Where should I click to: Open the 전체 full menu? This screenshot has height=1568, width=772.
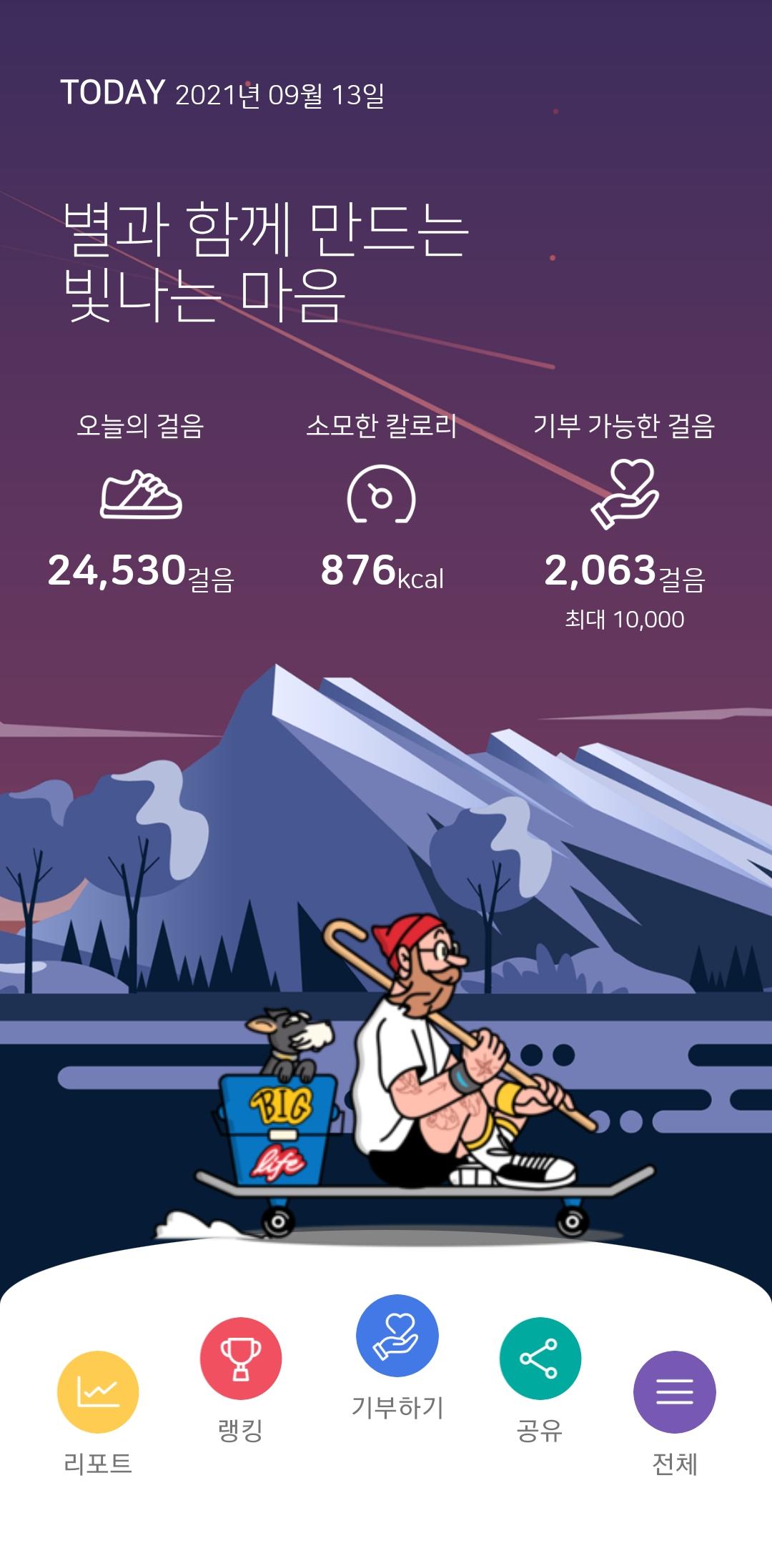674,1391
